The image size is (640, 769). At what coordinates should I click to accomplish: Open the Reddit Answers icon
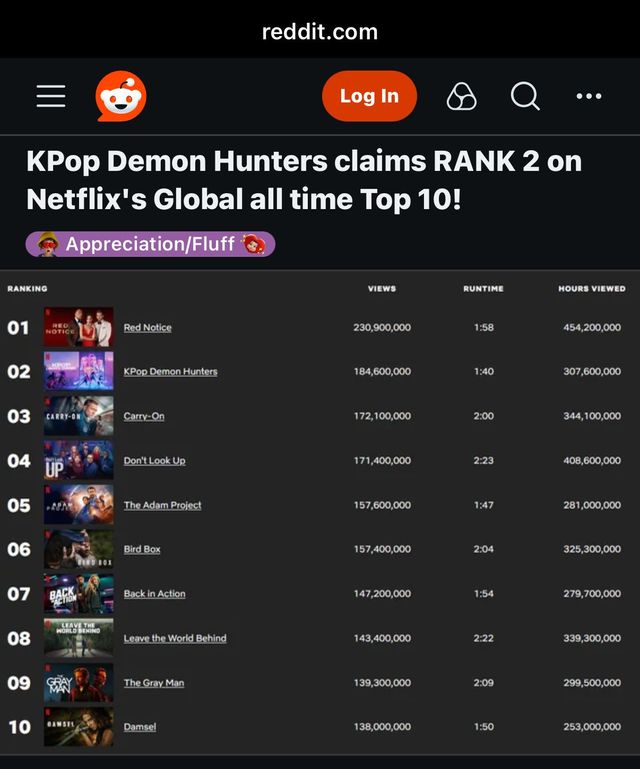pyautogui.click(x=461, y=96)
